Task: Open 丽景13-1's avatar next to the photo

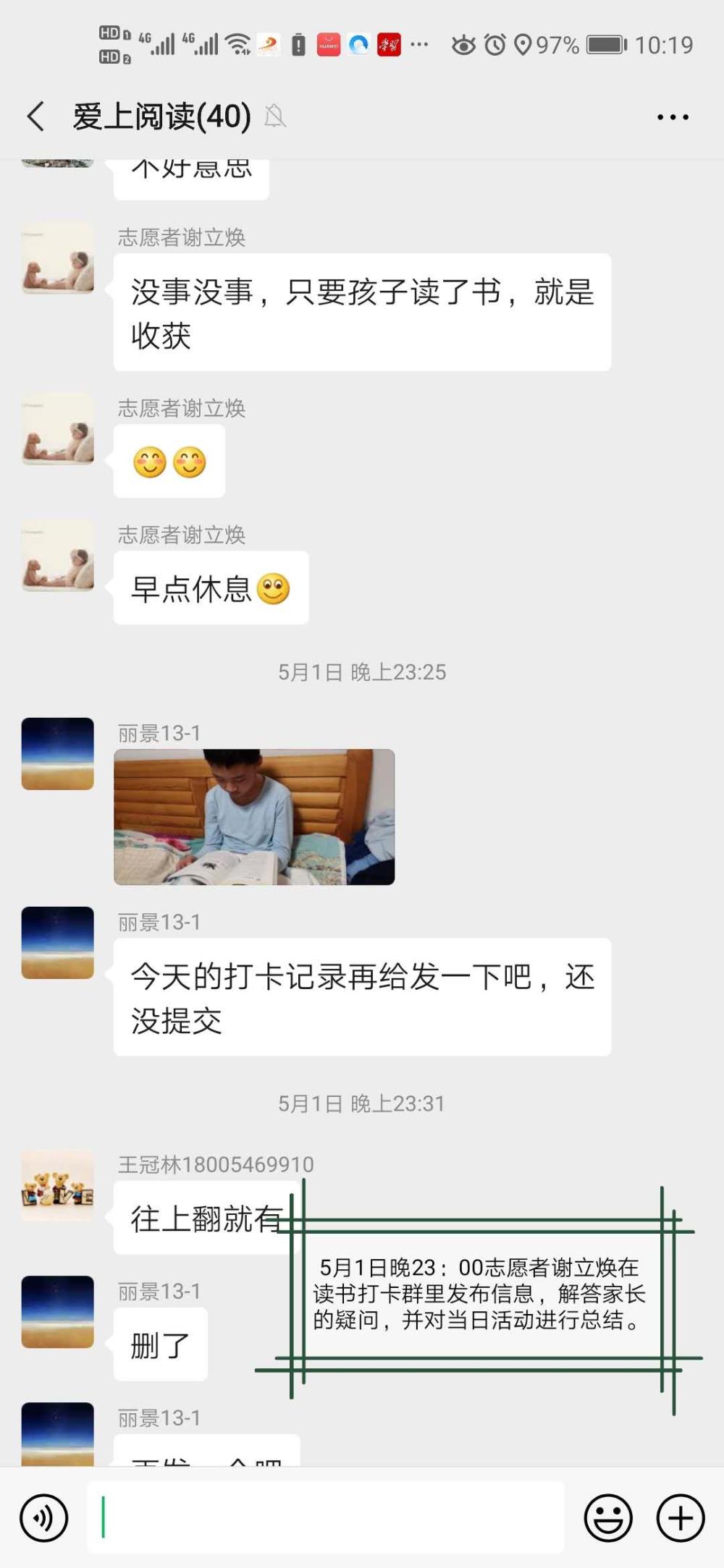Action: (58, 754)
